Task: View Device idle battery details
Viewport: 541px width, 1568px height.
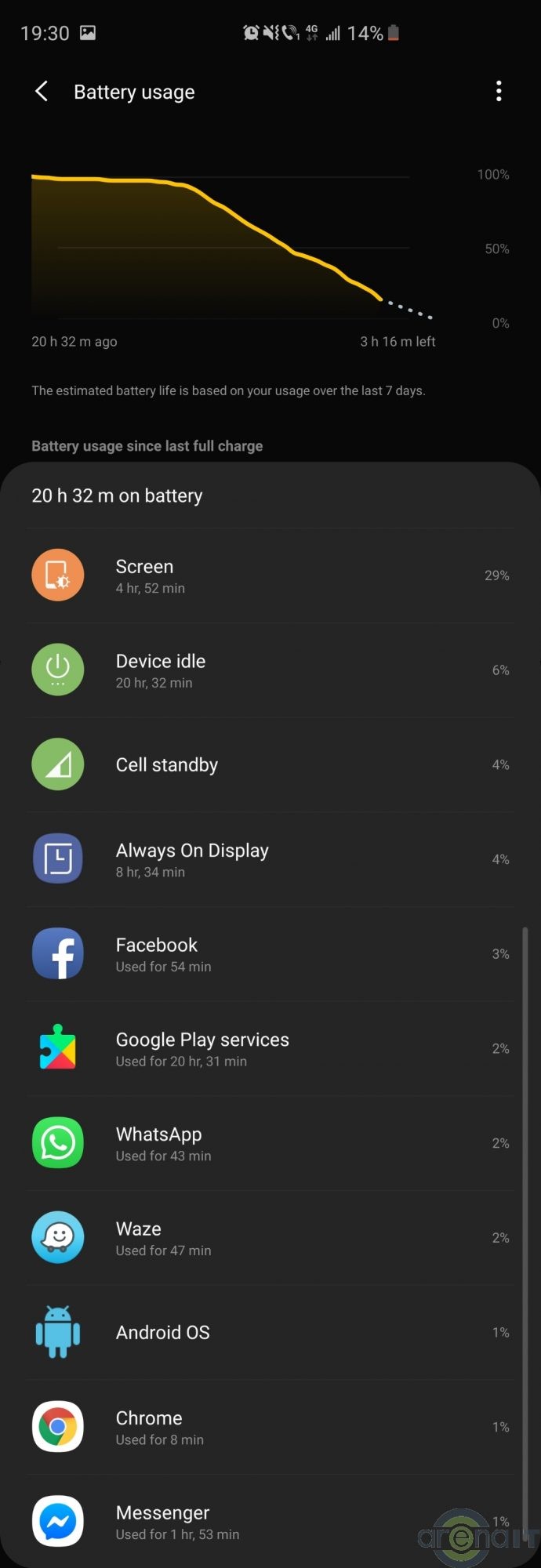Action: (270, 670)
